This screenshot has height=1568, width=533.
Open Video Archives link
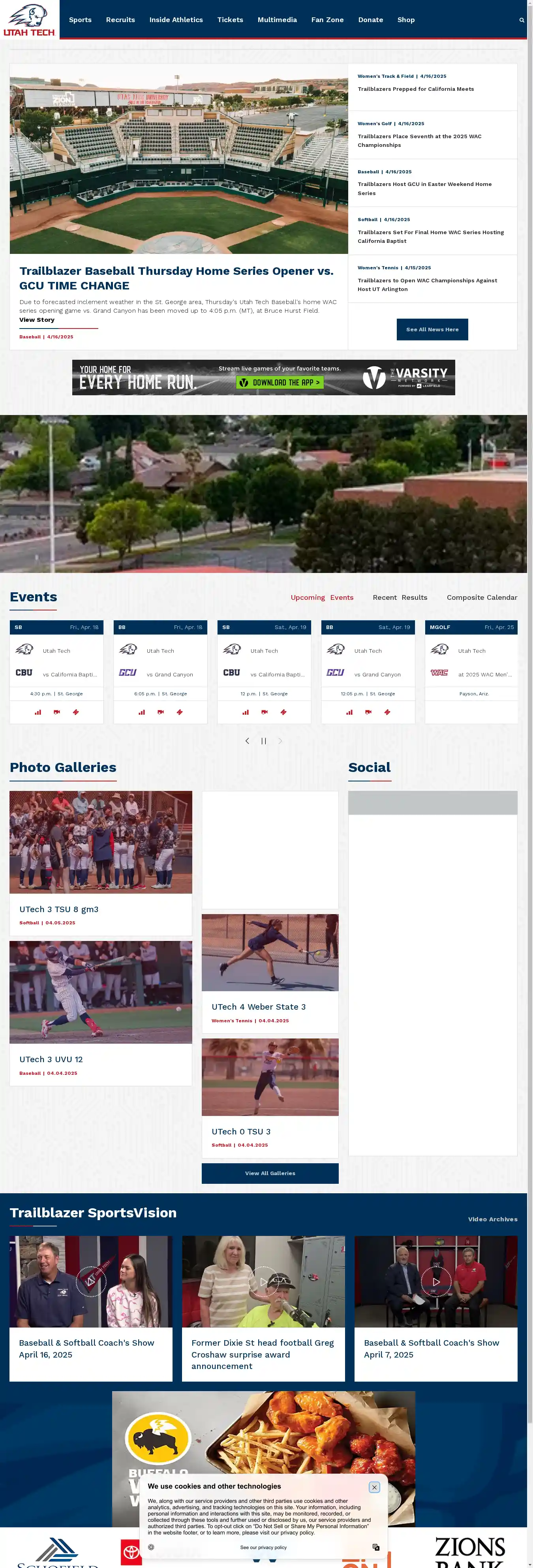492,1219
